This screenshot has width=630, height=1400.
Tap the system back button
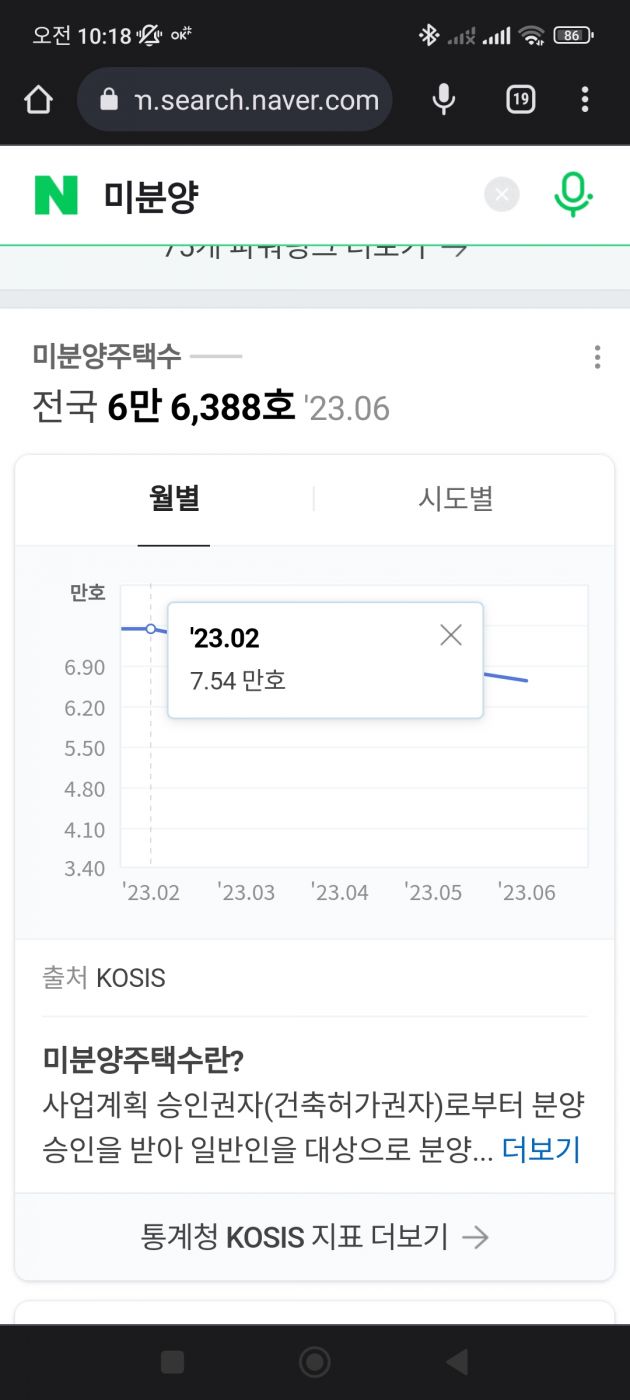tap(457, 1362)
